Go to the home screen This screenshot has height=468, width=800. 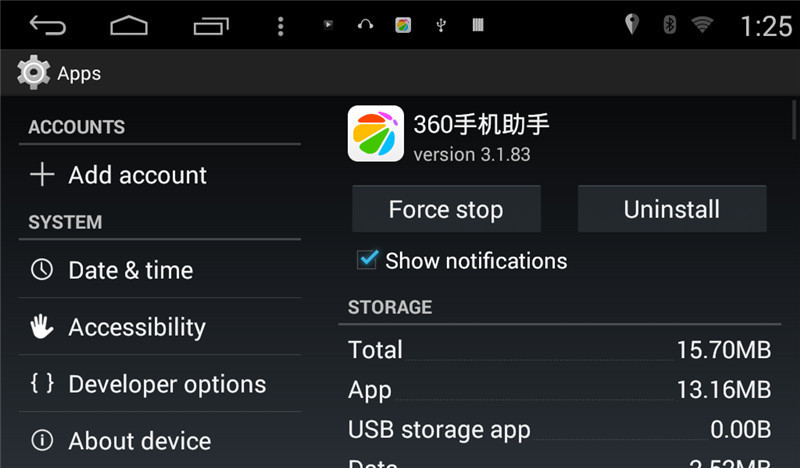click(x=129, y=26)
